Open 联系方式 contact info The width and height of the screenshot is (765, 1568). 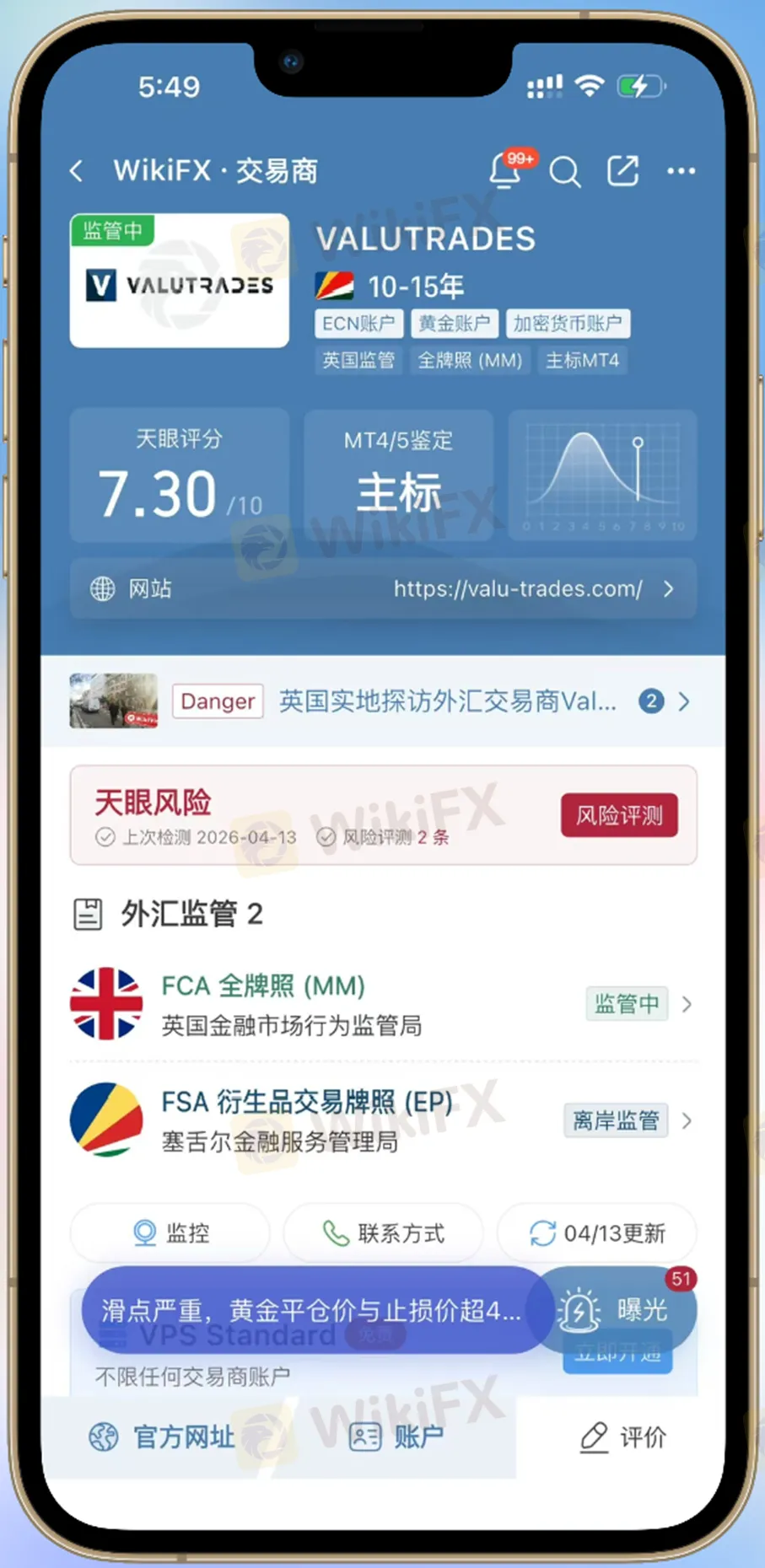[383, 1233]
